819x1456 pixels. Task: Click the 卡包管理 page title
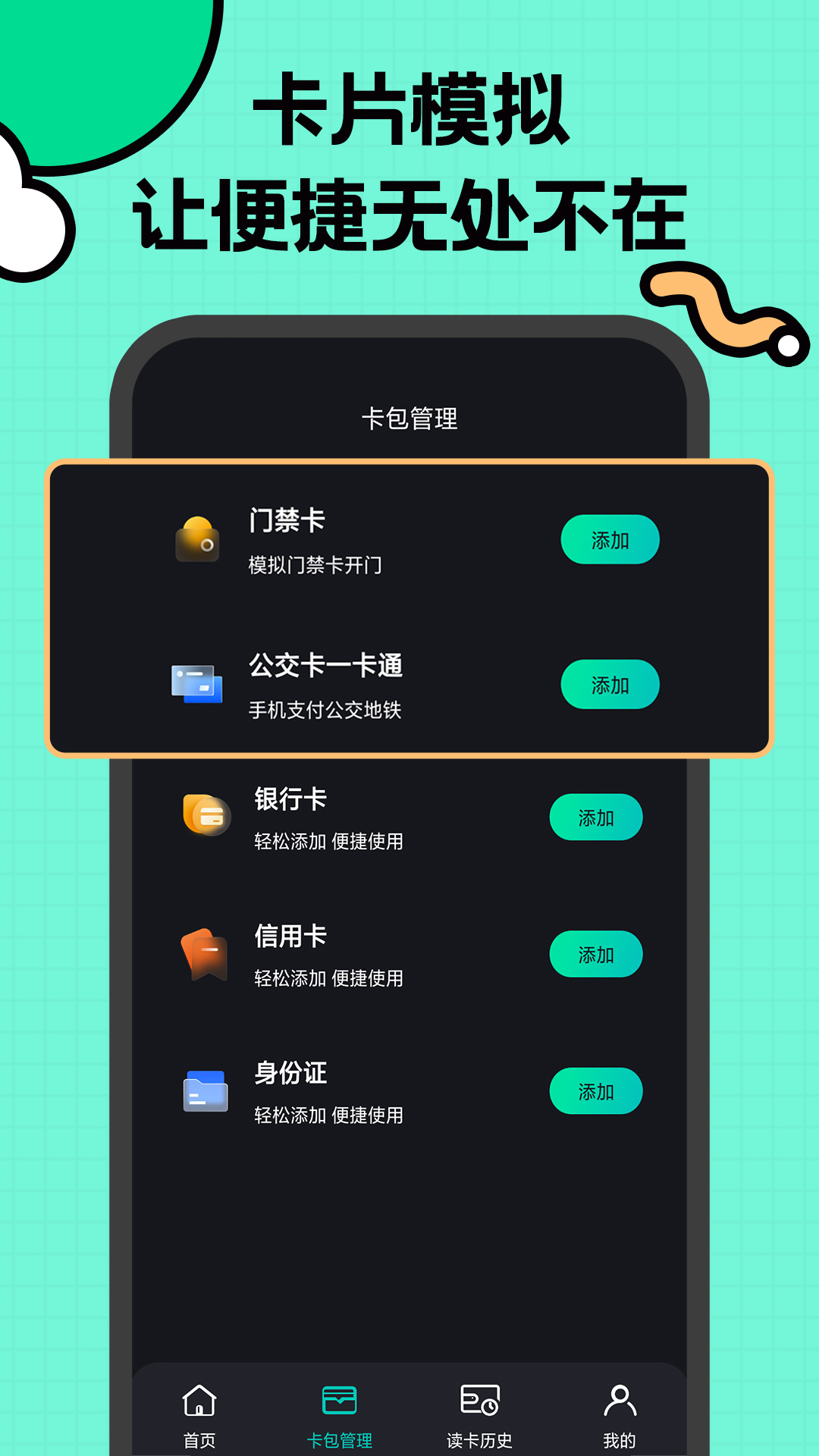[409, 416]
